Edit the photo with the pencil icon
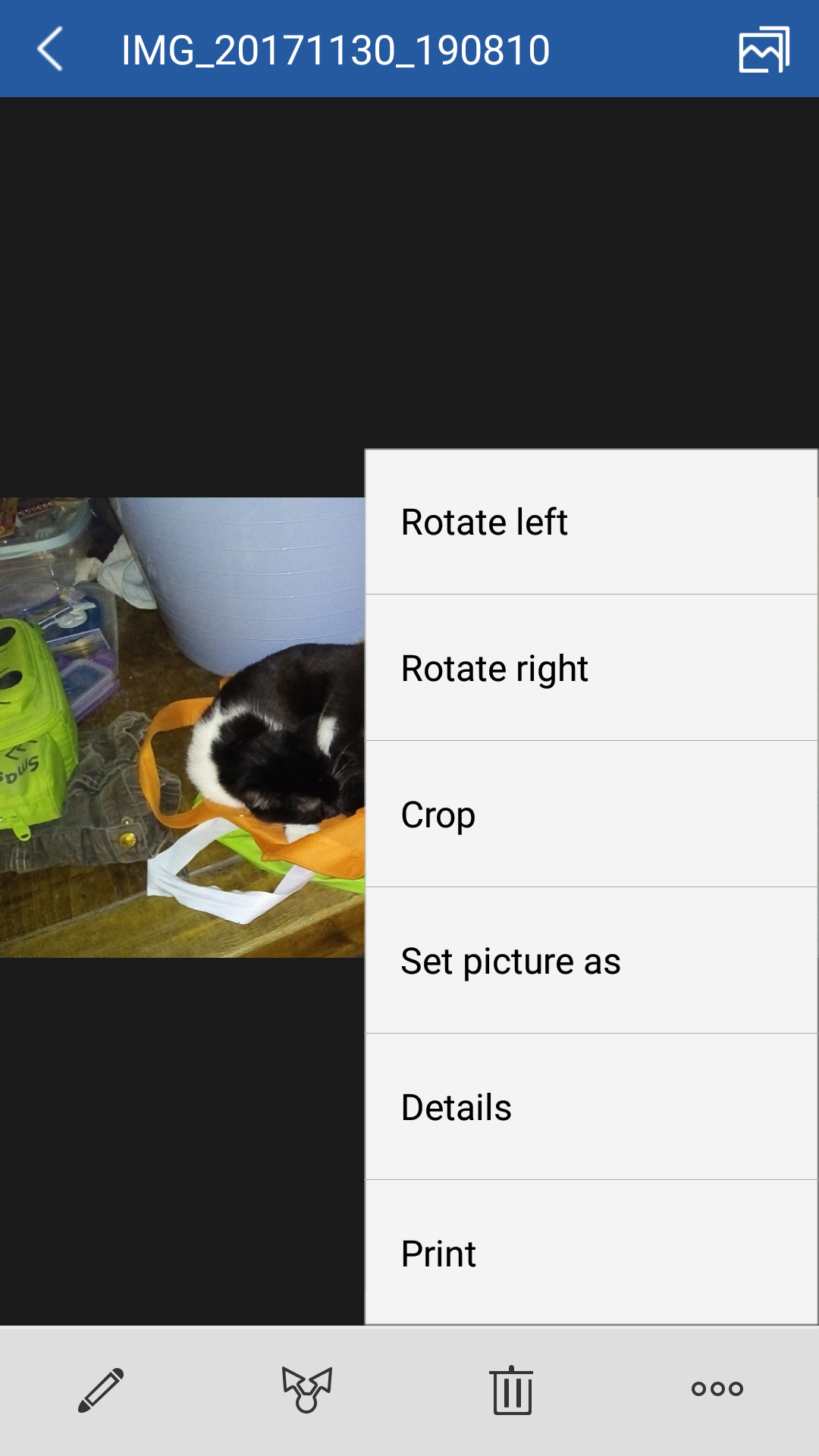This screenshot has width=819, height=1456. pos(102,1390)
